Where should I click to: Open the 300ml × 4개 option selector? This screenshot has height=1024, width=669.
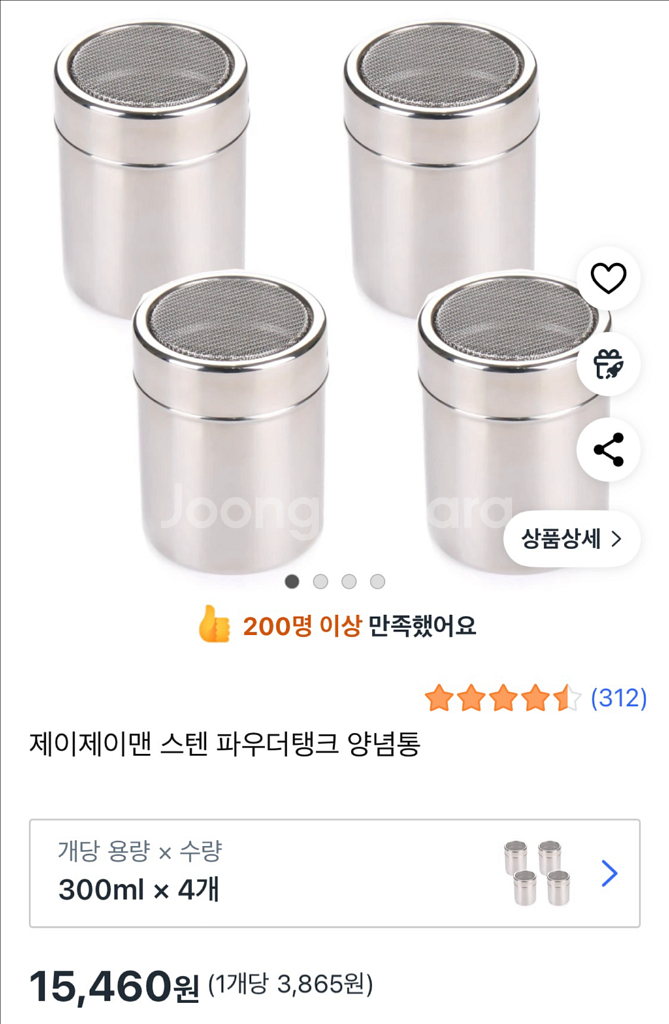(x=335, y=873)
